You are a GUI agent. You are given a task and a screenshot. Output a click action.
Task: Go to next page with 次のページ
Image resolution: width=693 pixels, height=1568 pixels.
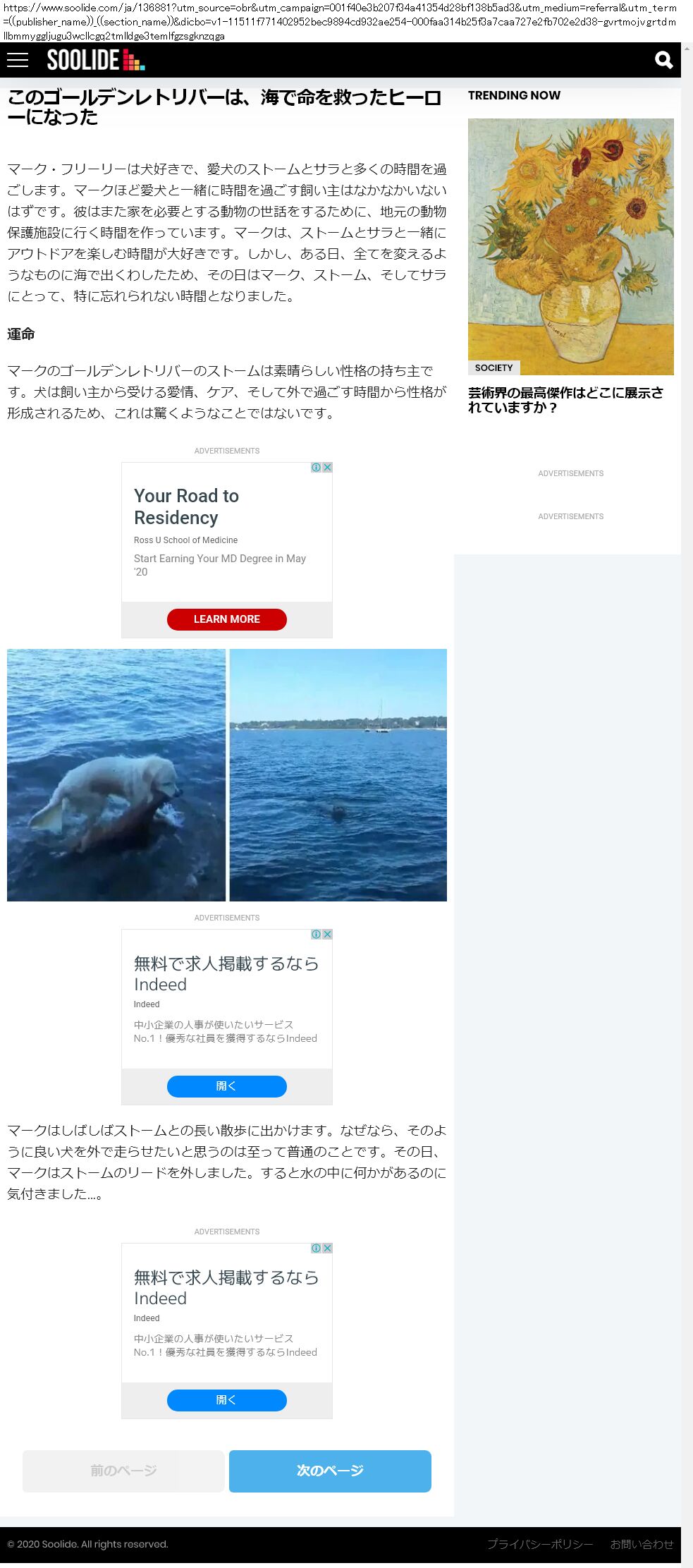click(330, 1471)
